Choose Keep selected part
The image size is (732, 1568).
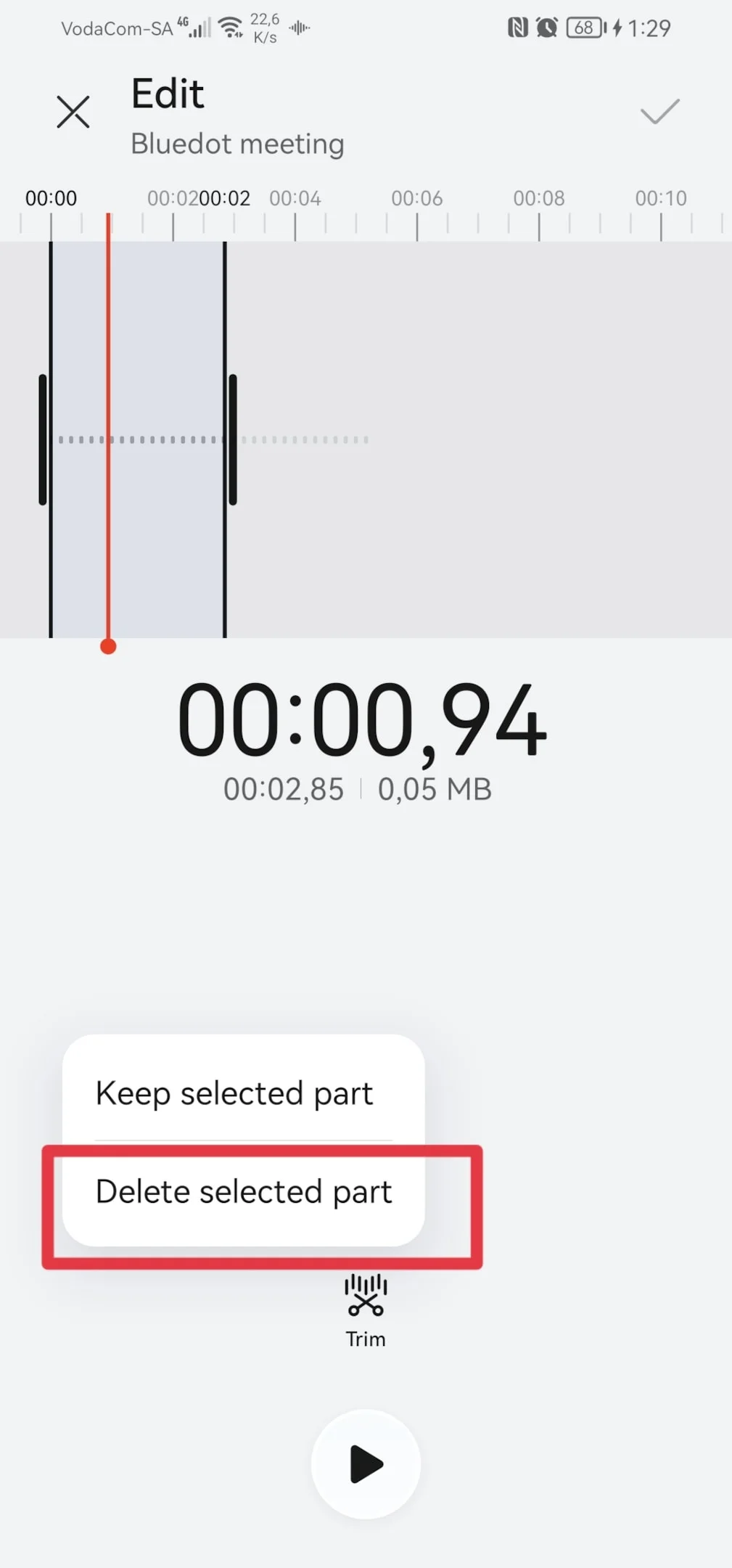pyautogui.click(x=243, y=1093)
